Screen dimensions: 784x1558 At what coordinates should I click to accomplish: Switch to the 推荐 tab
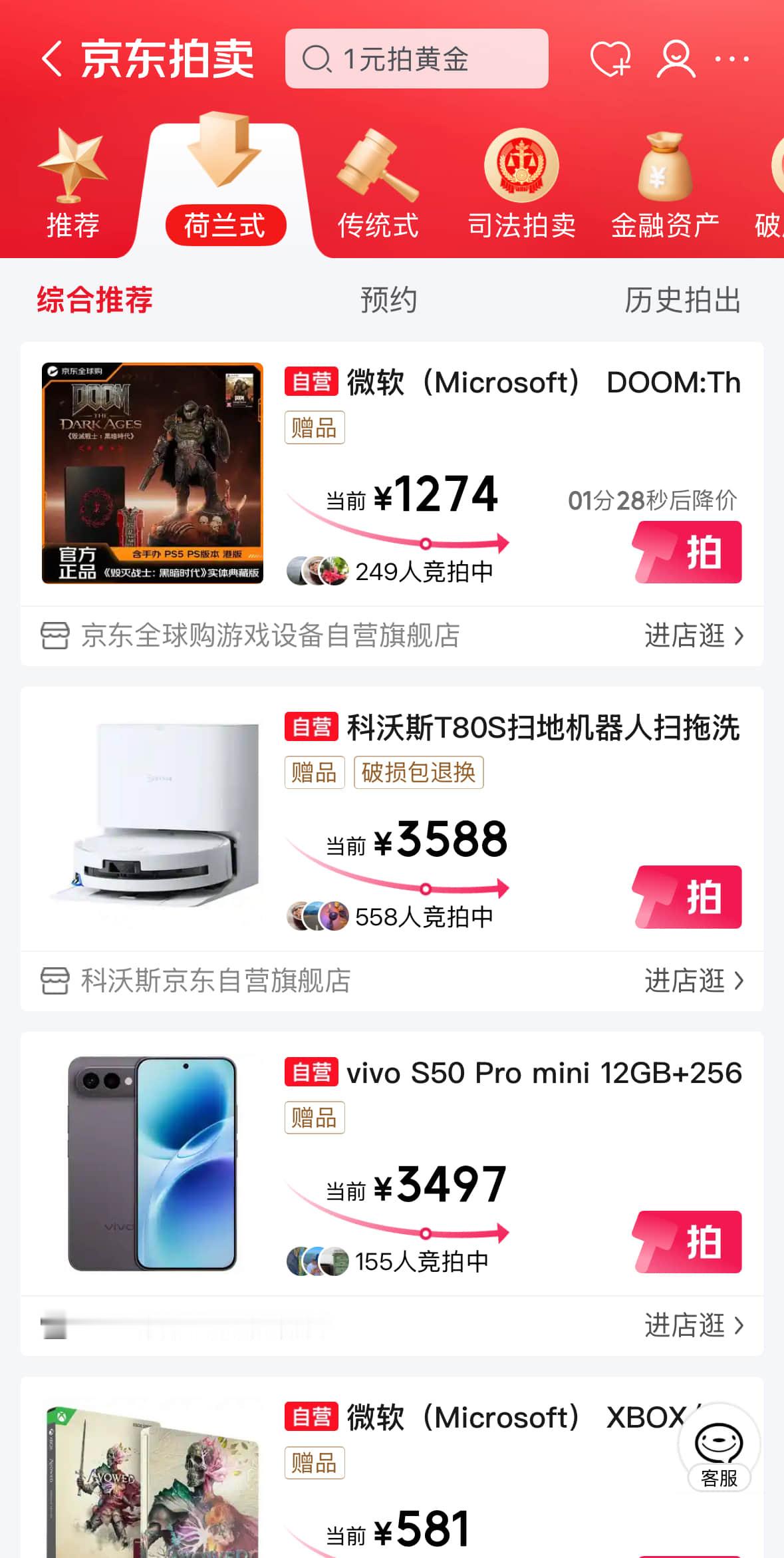72,186
